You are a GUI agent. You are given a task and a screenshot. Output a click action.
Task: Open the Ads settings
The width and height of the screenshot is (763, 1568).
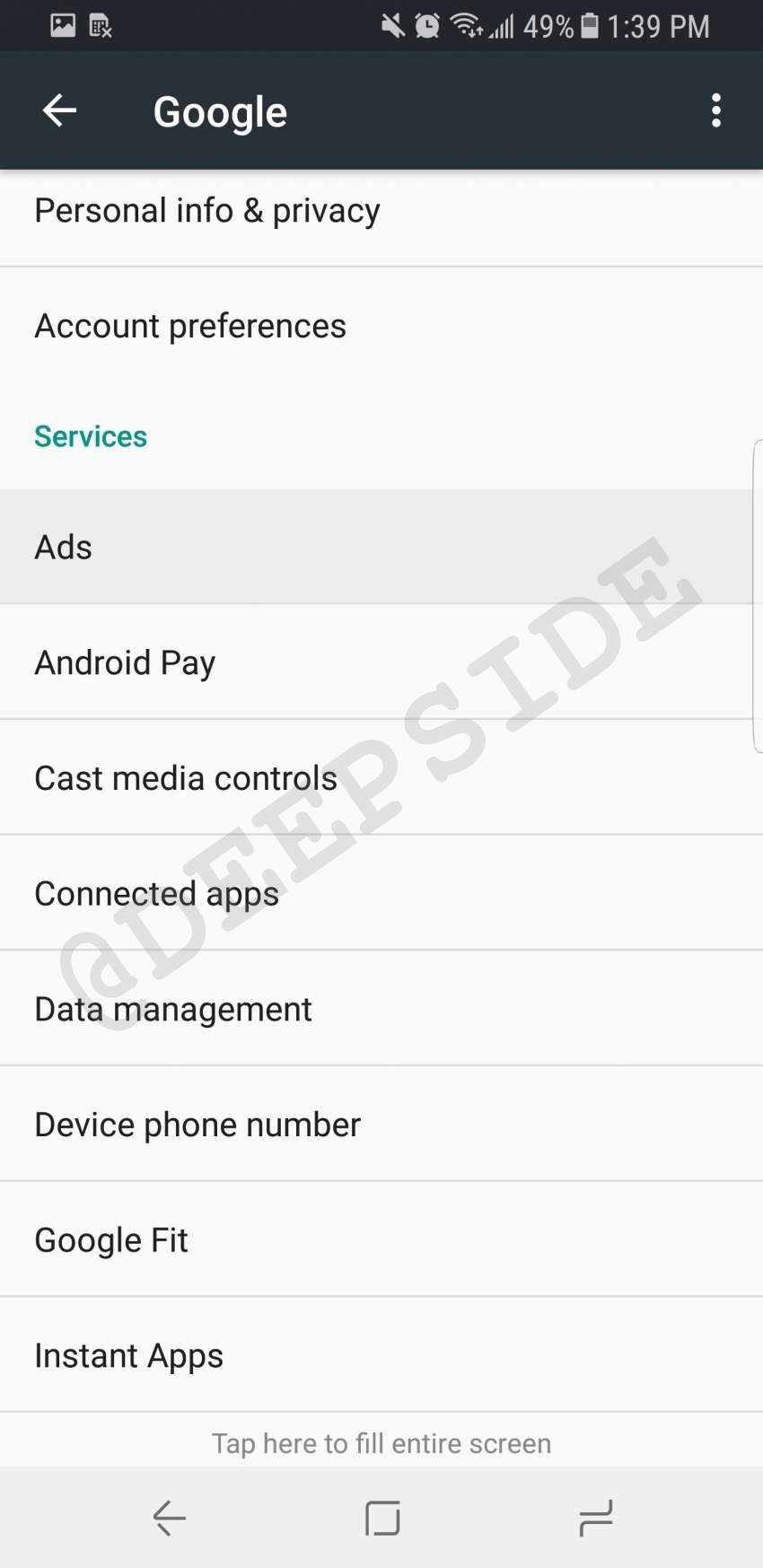coord(63,547)
